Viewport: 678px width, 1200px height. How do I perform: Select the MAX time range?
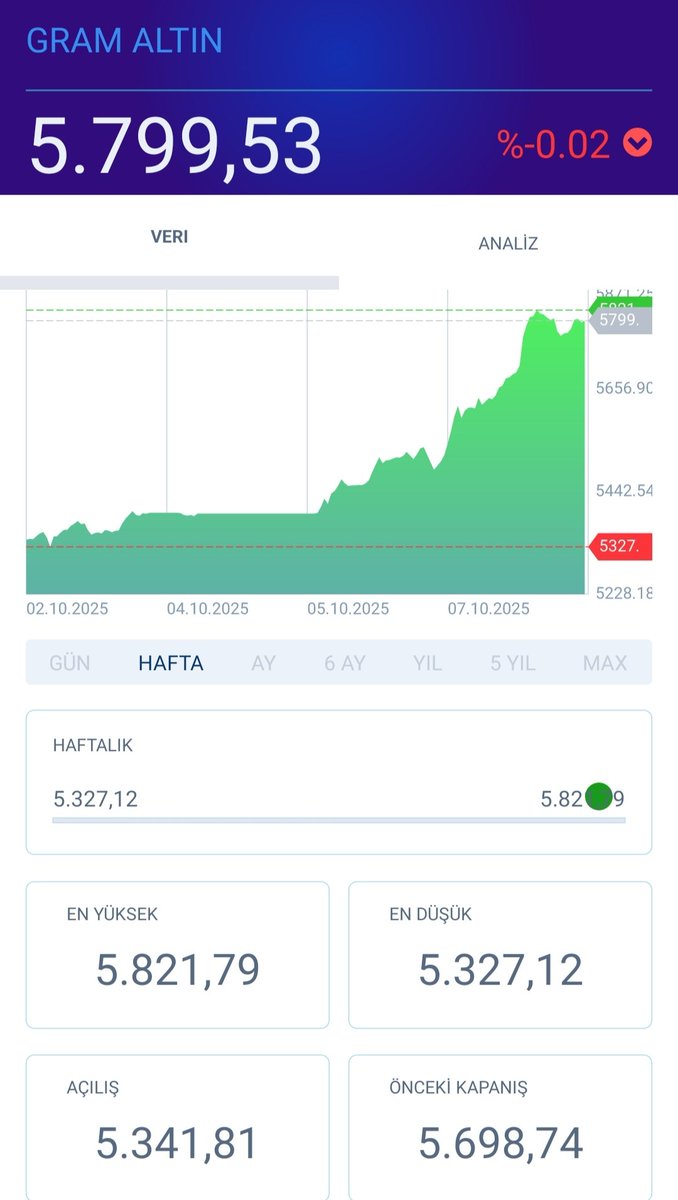tap(605, 663)
